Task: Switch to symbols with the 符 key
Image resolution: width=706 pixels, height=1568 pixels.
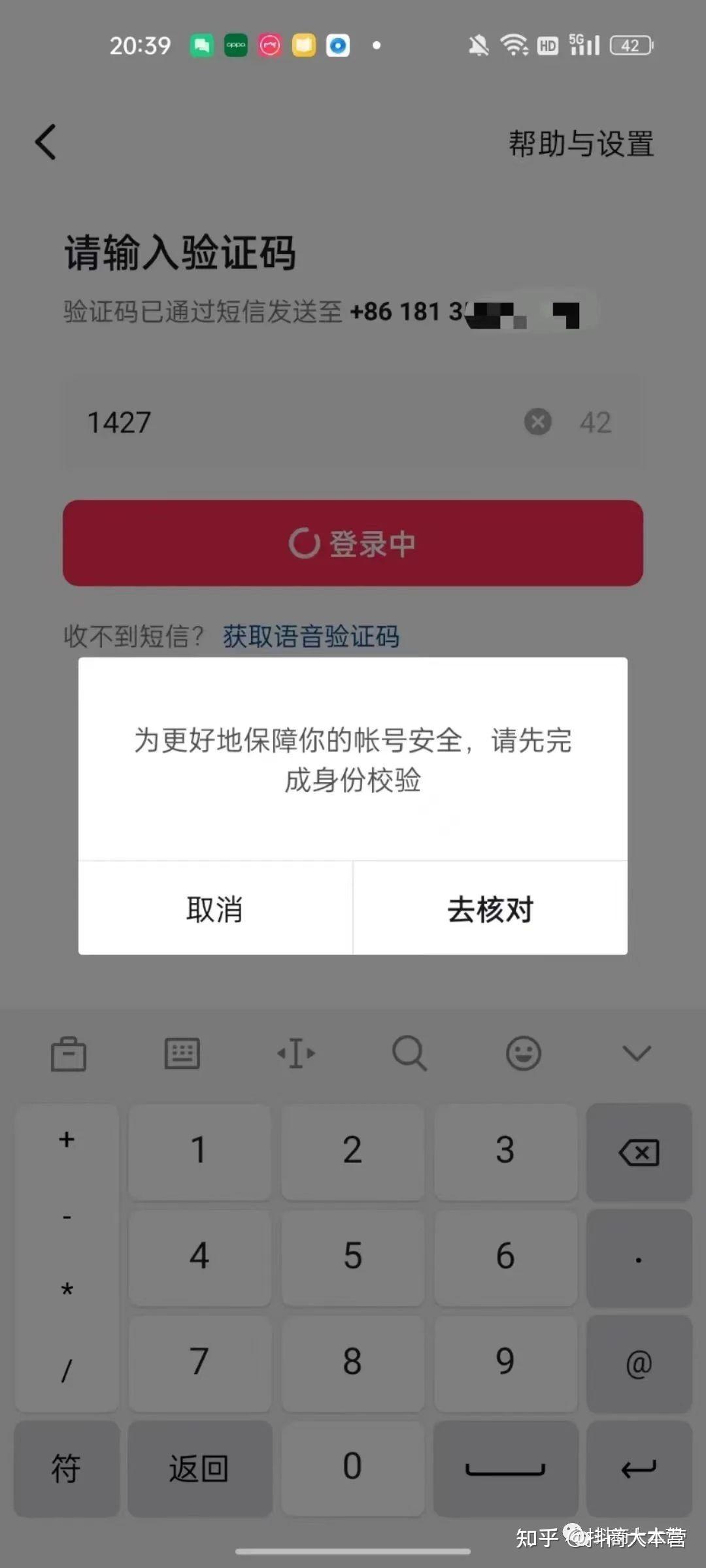Action: coord(67,1467)
